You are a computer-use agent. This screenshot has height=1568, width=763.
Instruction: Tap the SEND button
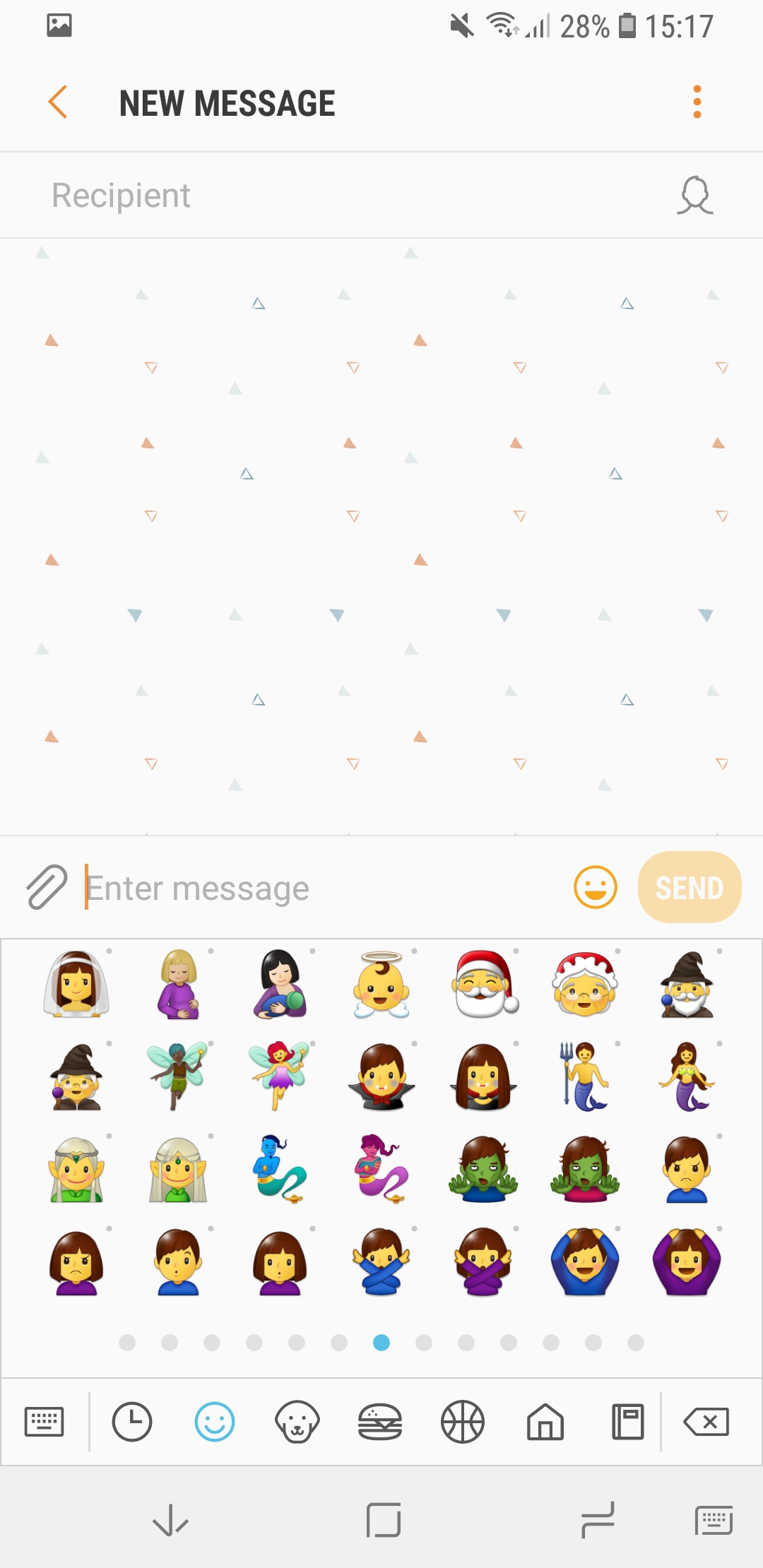(x=689, y=887)
